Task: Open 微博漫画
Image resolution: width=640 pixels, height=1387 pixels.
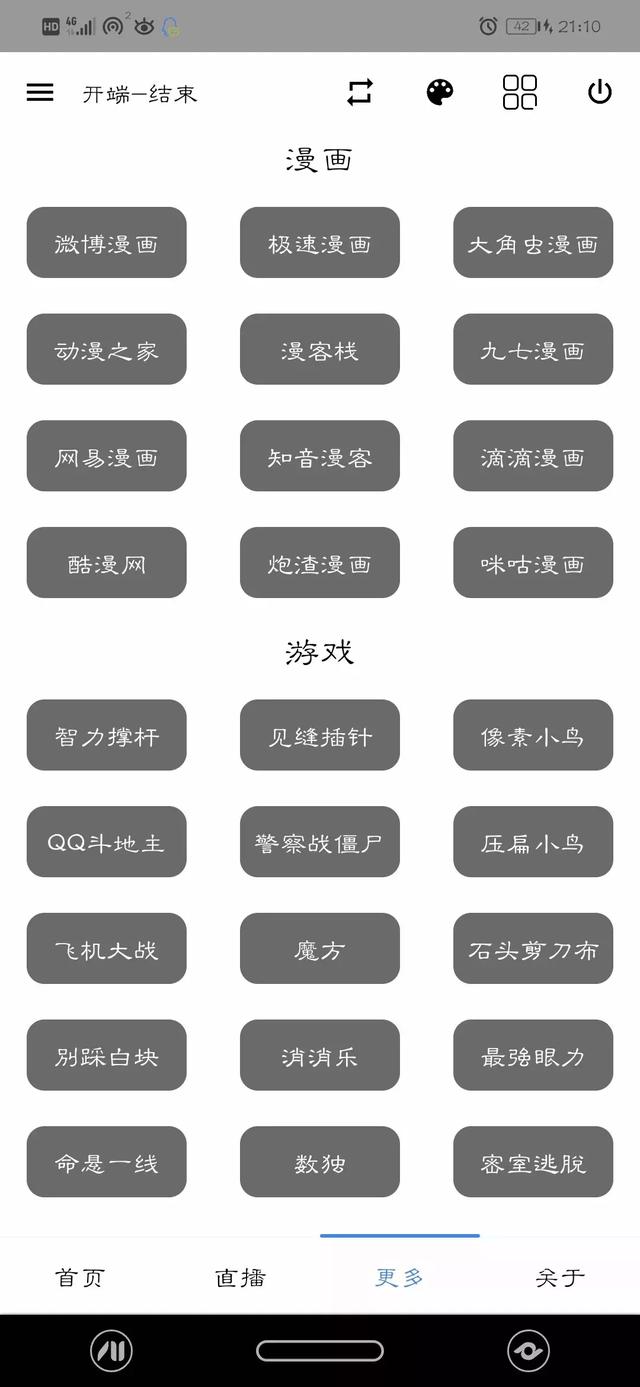Action: [x=107, y=243]
